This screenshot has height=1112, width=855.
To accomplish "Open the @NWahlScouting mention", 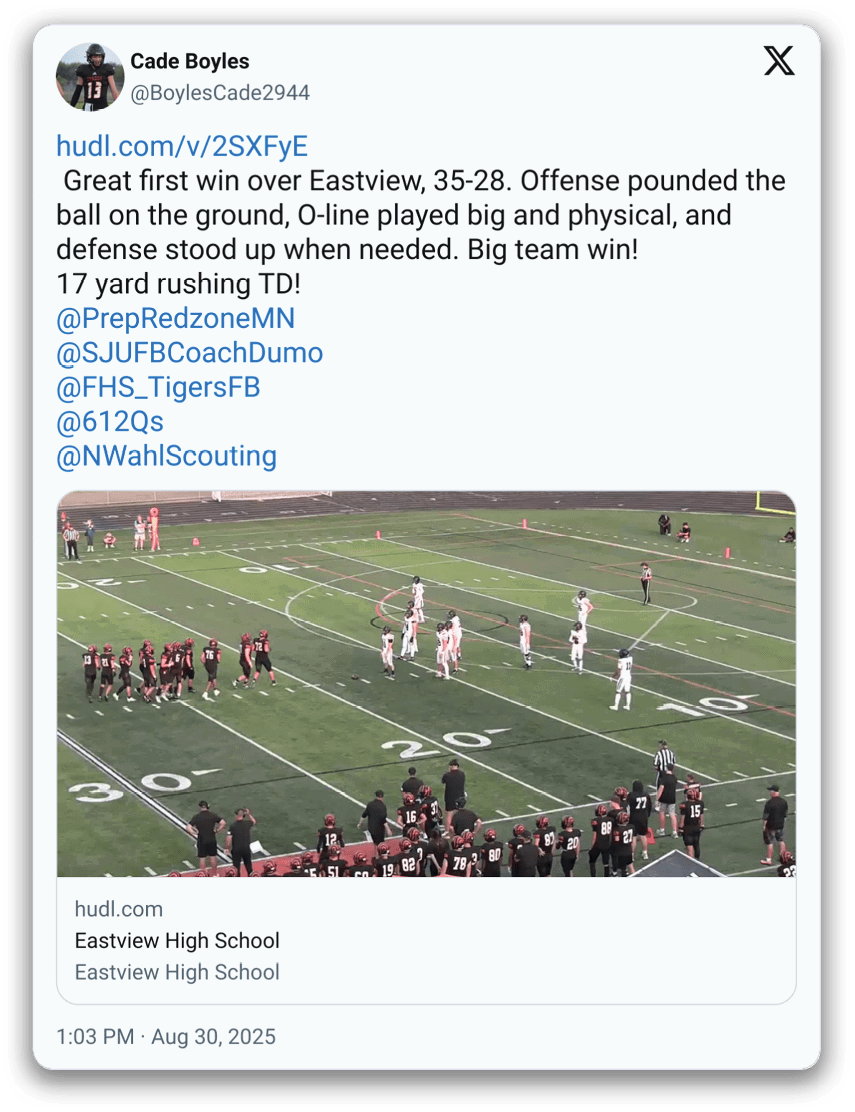I will coord(166,456).
